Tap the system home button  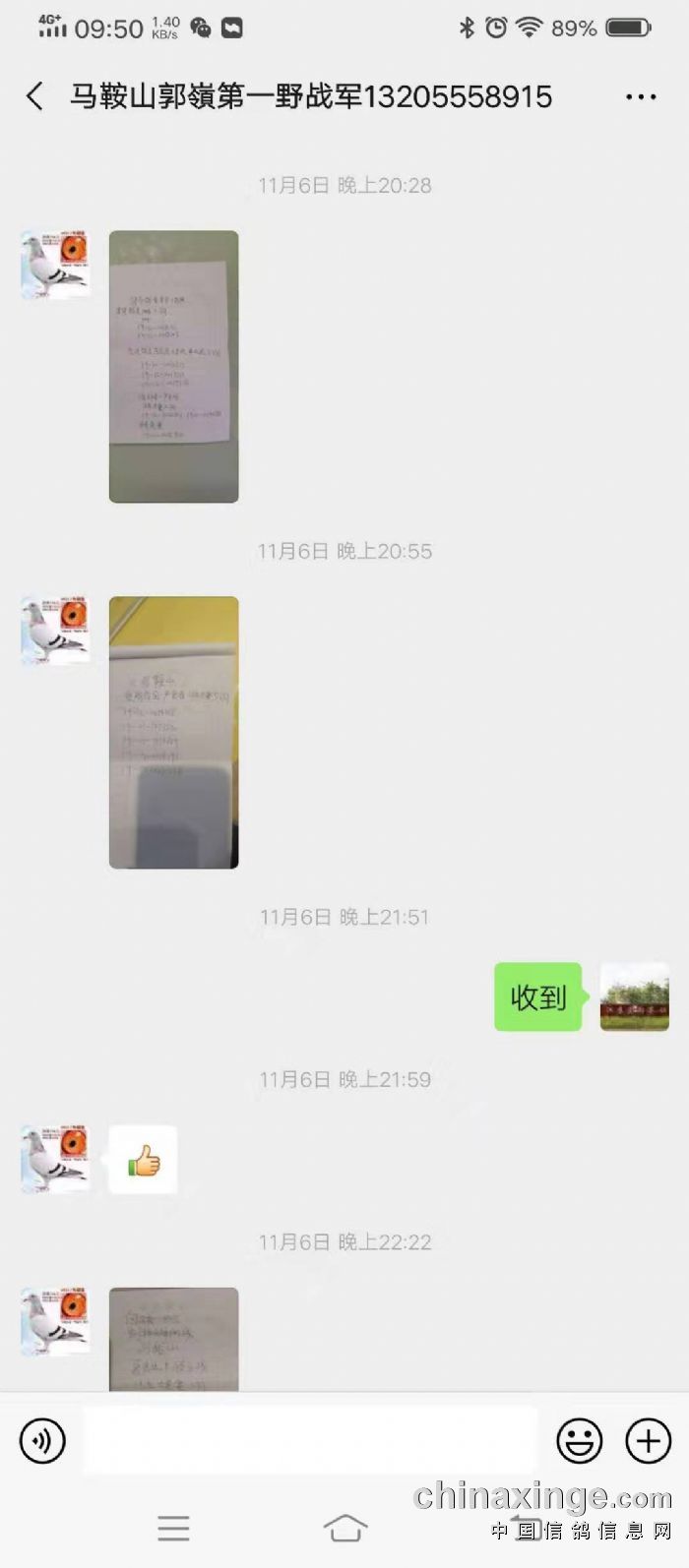[x=344, y=1528]
